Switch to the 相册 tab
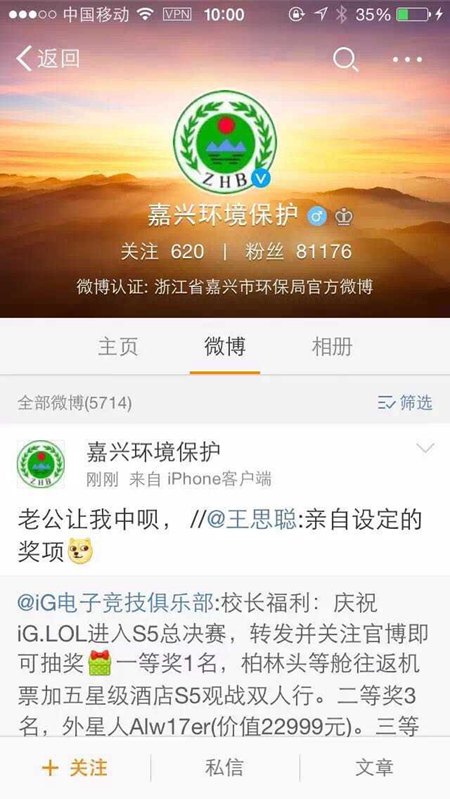The image size is (450, 799). 332,347
